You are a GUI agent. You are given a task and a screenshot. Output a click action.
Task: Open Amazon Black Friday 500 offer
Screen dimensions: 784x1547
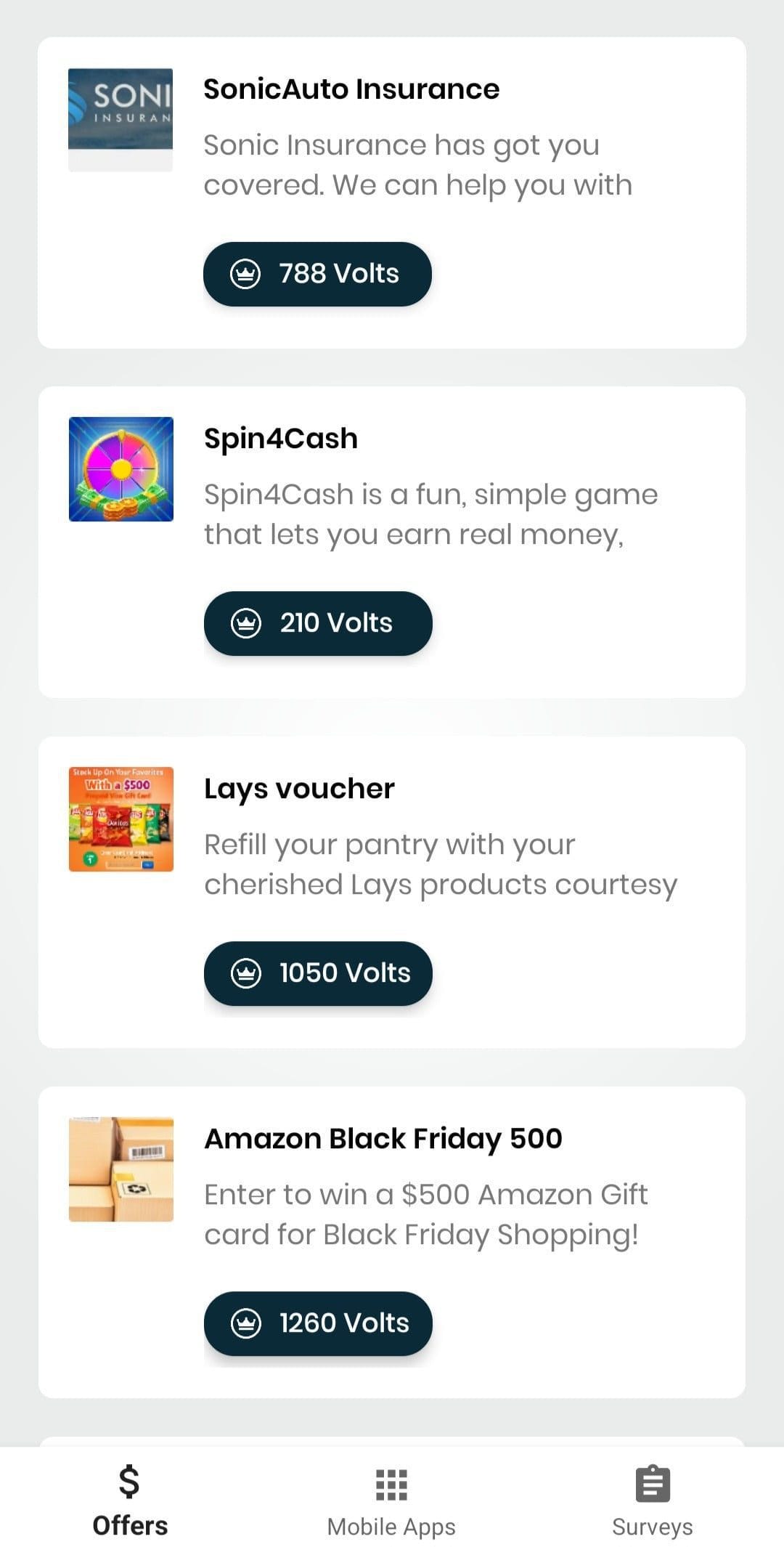pos(392,1242)
